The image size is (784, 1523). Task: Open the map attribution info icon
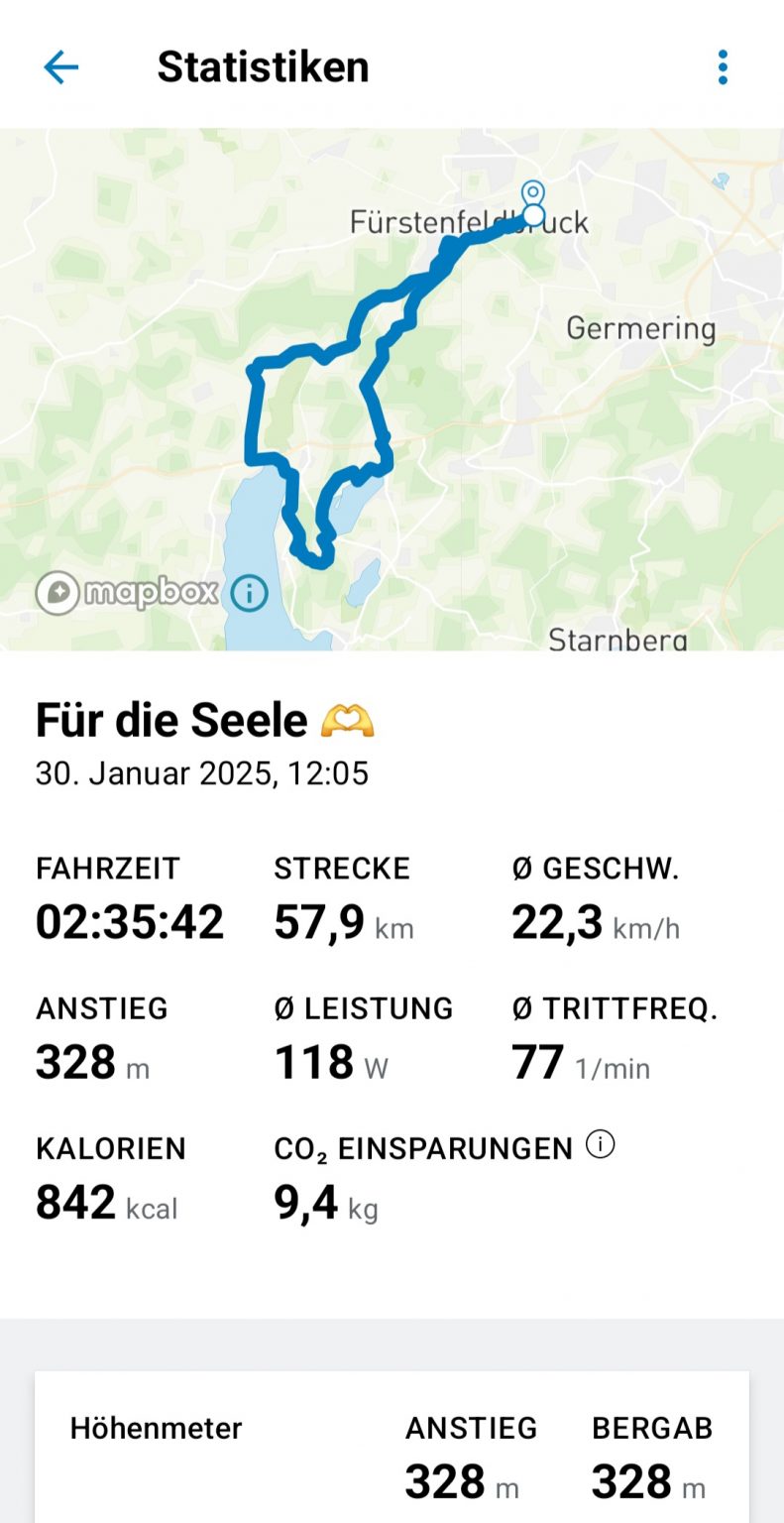248,593
